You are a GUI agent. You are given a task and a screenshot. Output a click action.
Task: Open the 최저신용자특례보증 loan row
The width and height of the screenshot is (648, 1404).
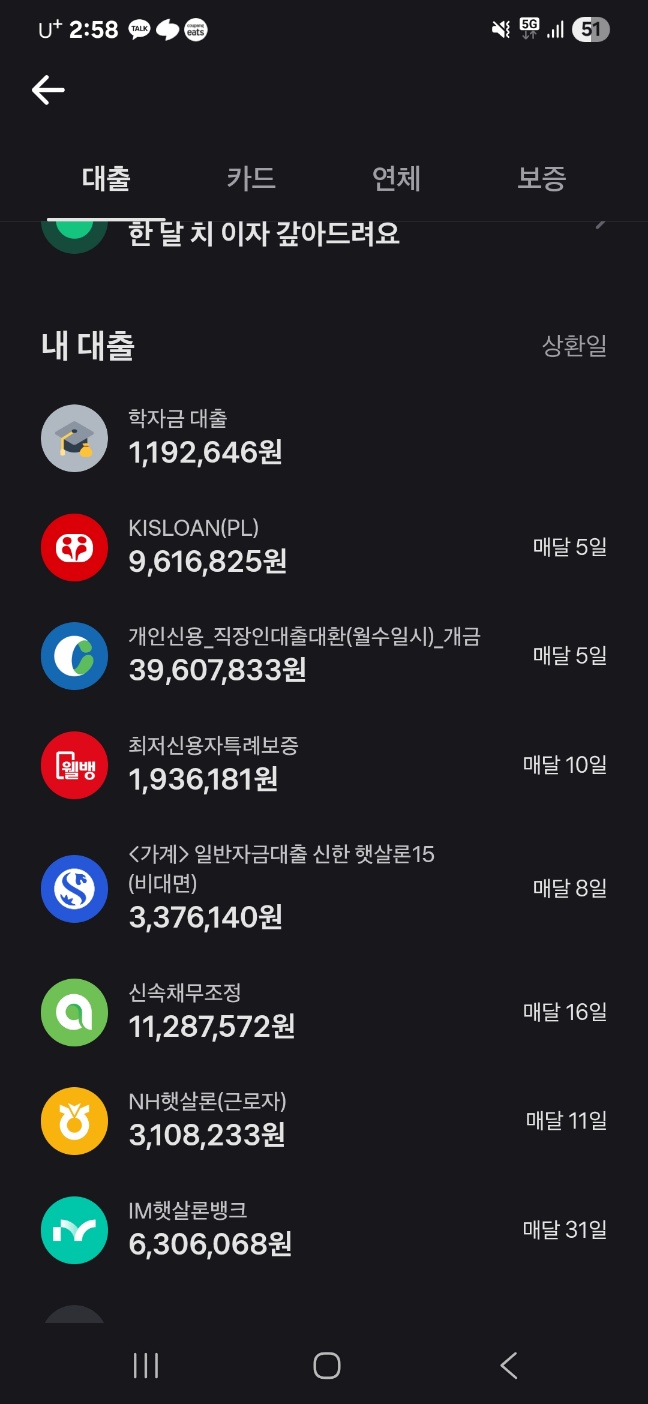(324, 765)
